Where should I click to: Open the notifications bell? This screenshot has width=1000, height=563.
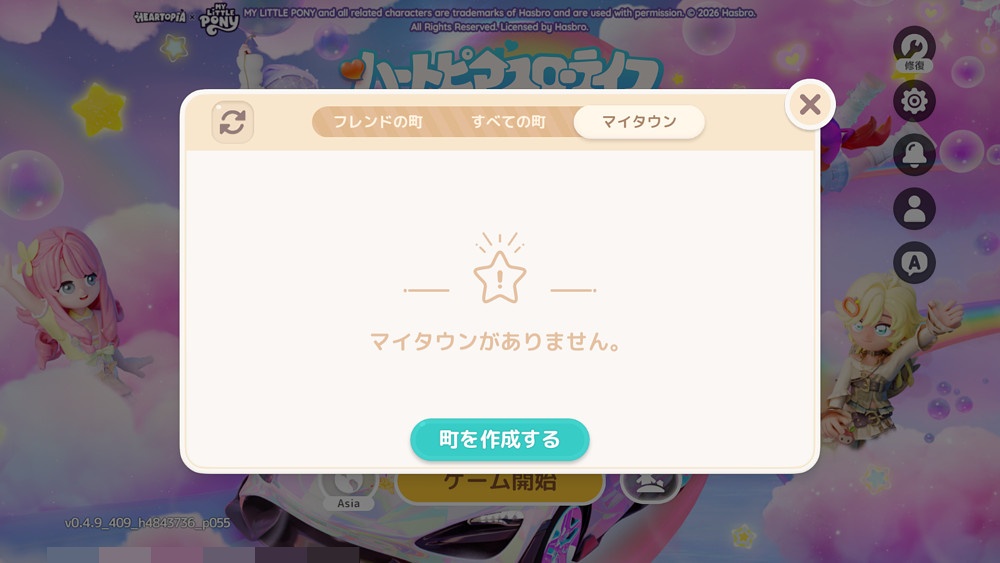pyautogui.click(x=914, y=155)
